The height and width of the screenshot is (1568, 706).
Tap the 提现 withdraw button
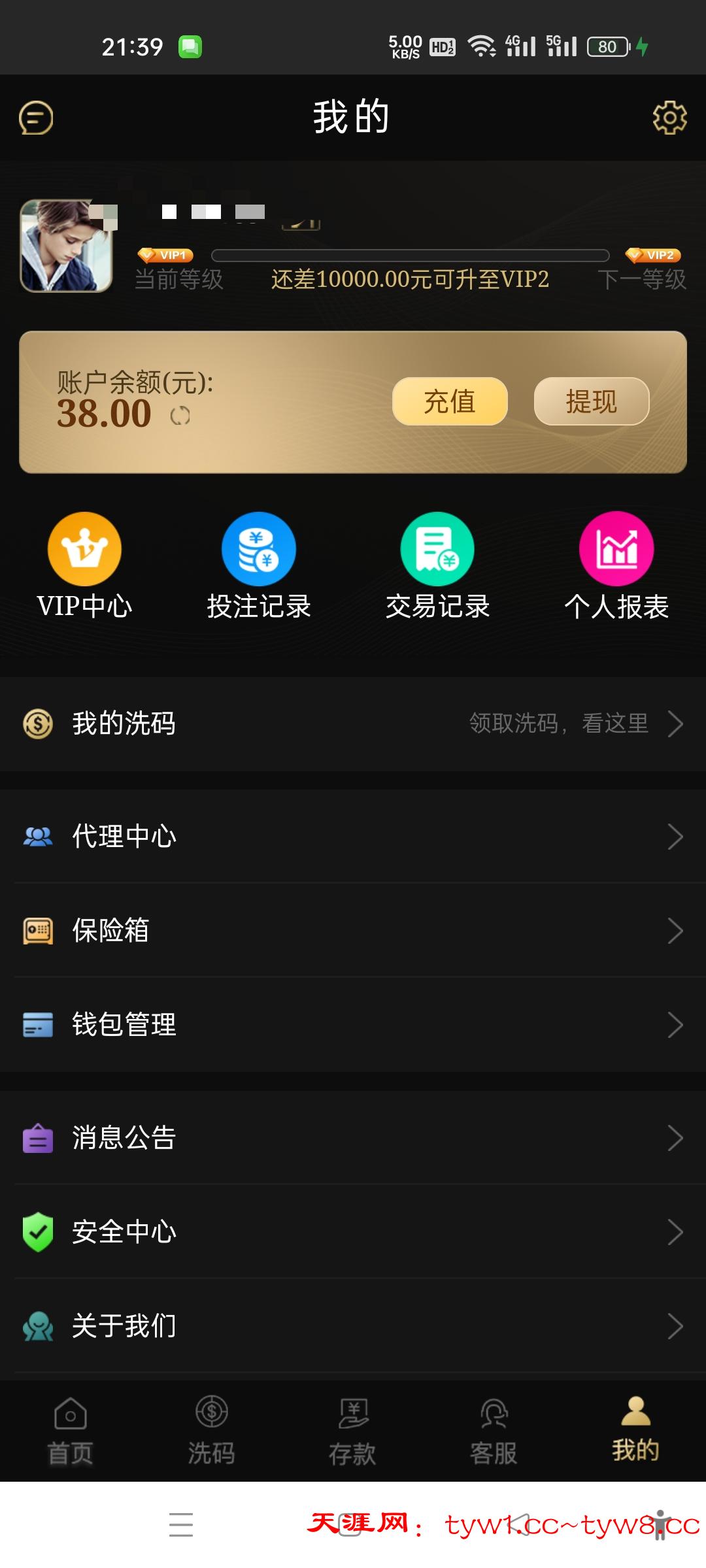pyautogui.click(x=591, y=401)
